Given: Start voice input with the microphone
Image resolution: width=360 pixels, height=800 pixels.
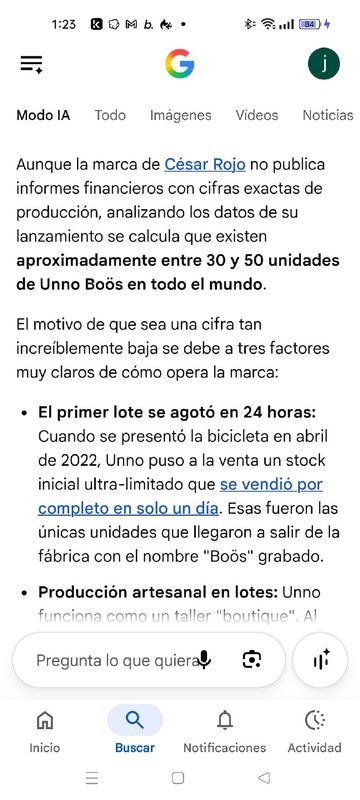Looking at the screenshot, I should click(204, 660).
